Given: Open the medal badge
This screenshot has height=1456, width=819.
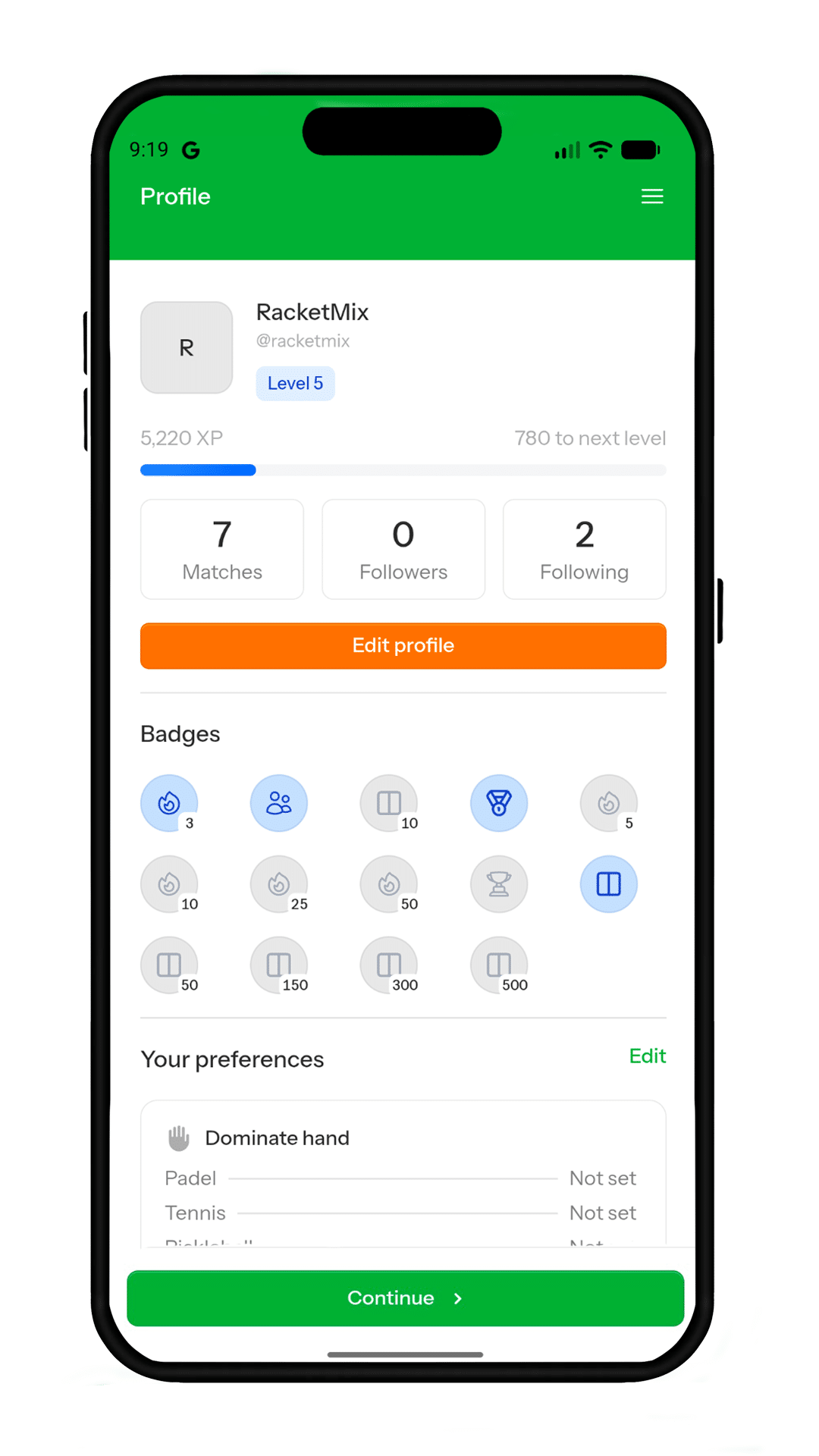Looking at the screenshot, I should tap(498, 803).
